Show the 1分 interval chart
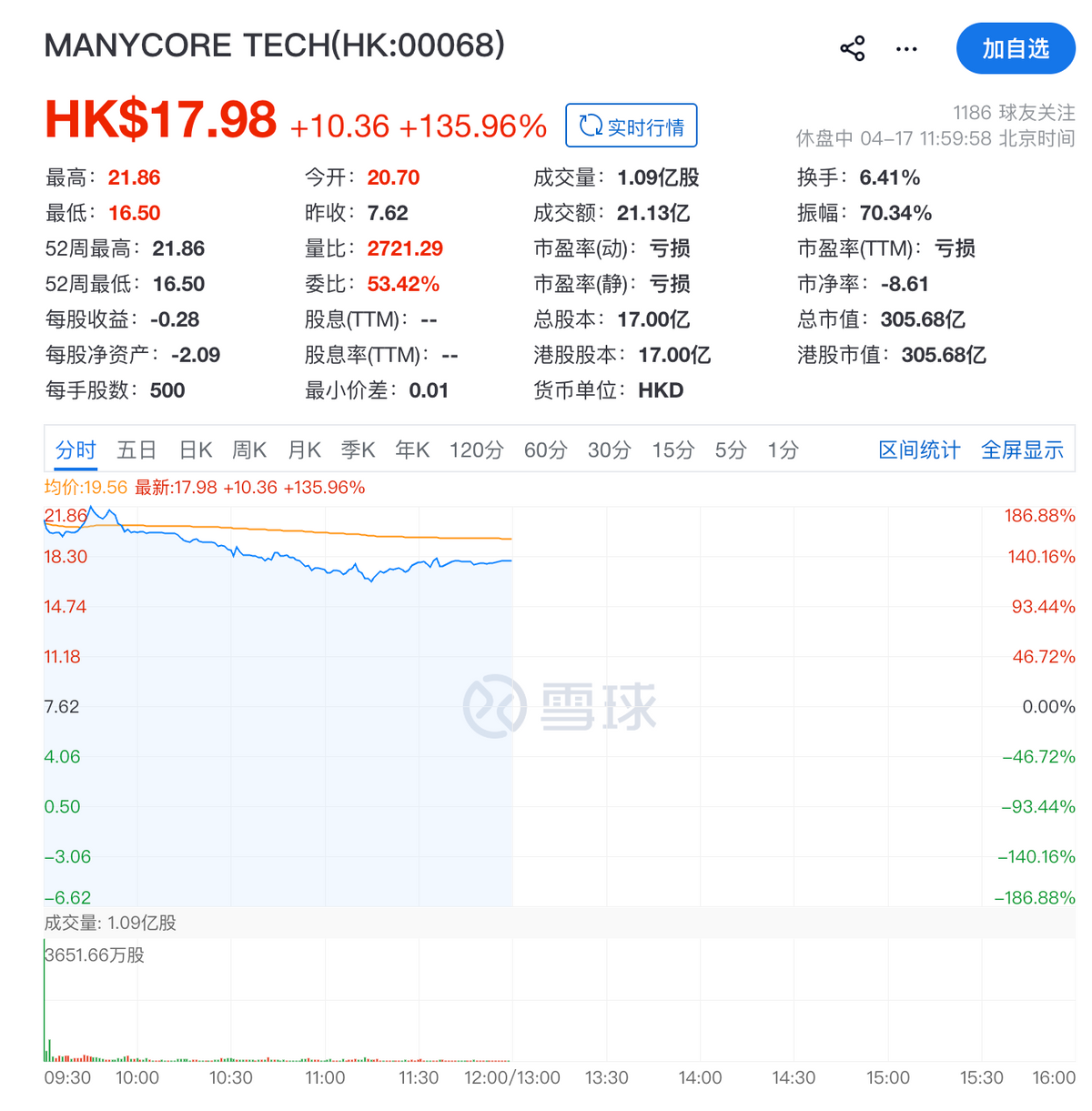The width and height of the screenshot is (1092, 1111). pos(783,449)
